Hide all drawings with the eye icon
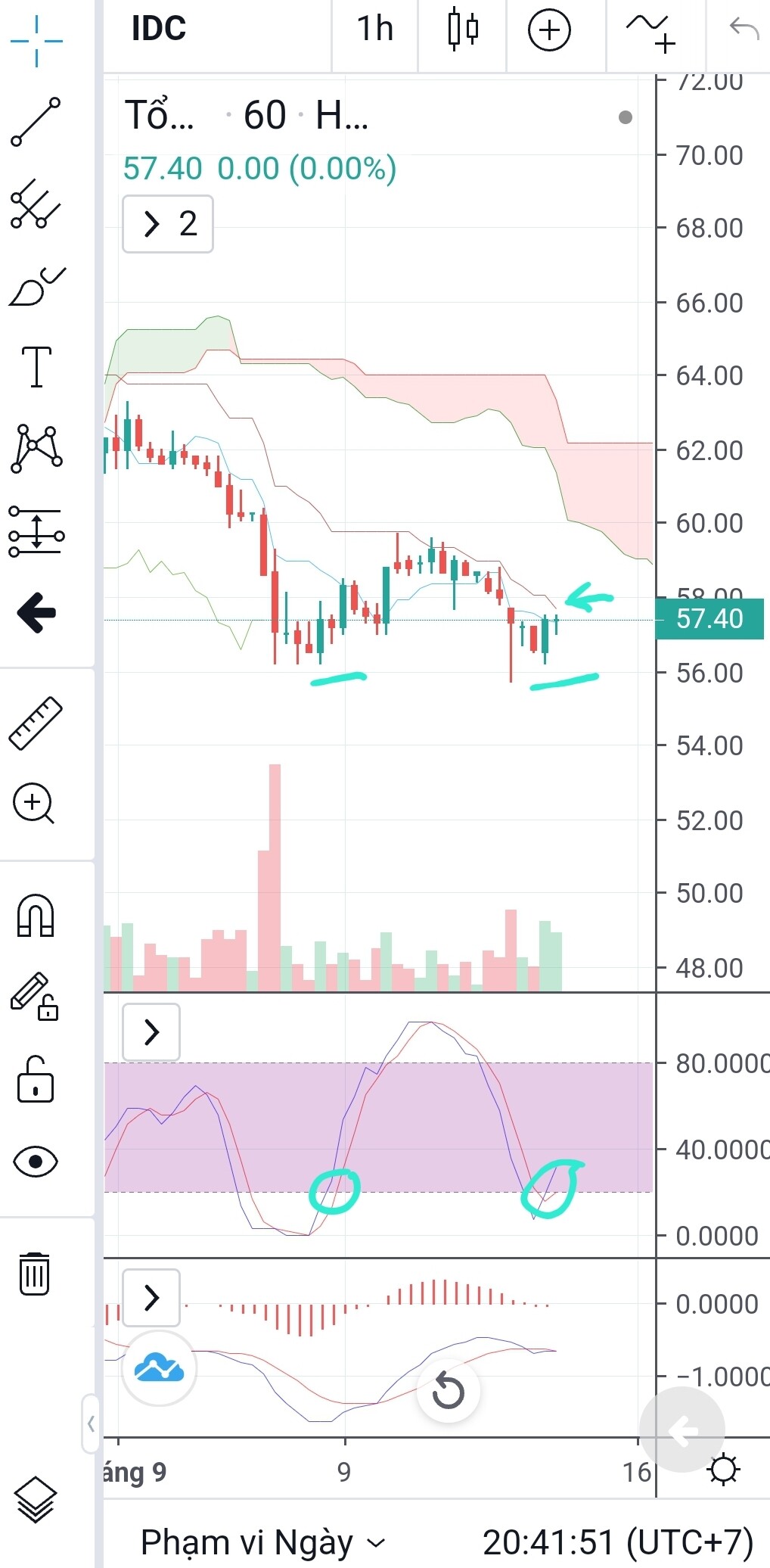This screenshot has height=1568, width=770. point(36,1161)
